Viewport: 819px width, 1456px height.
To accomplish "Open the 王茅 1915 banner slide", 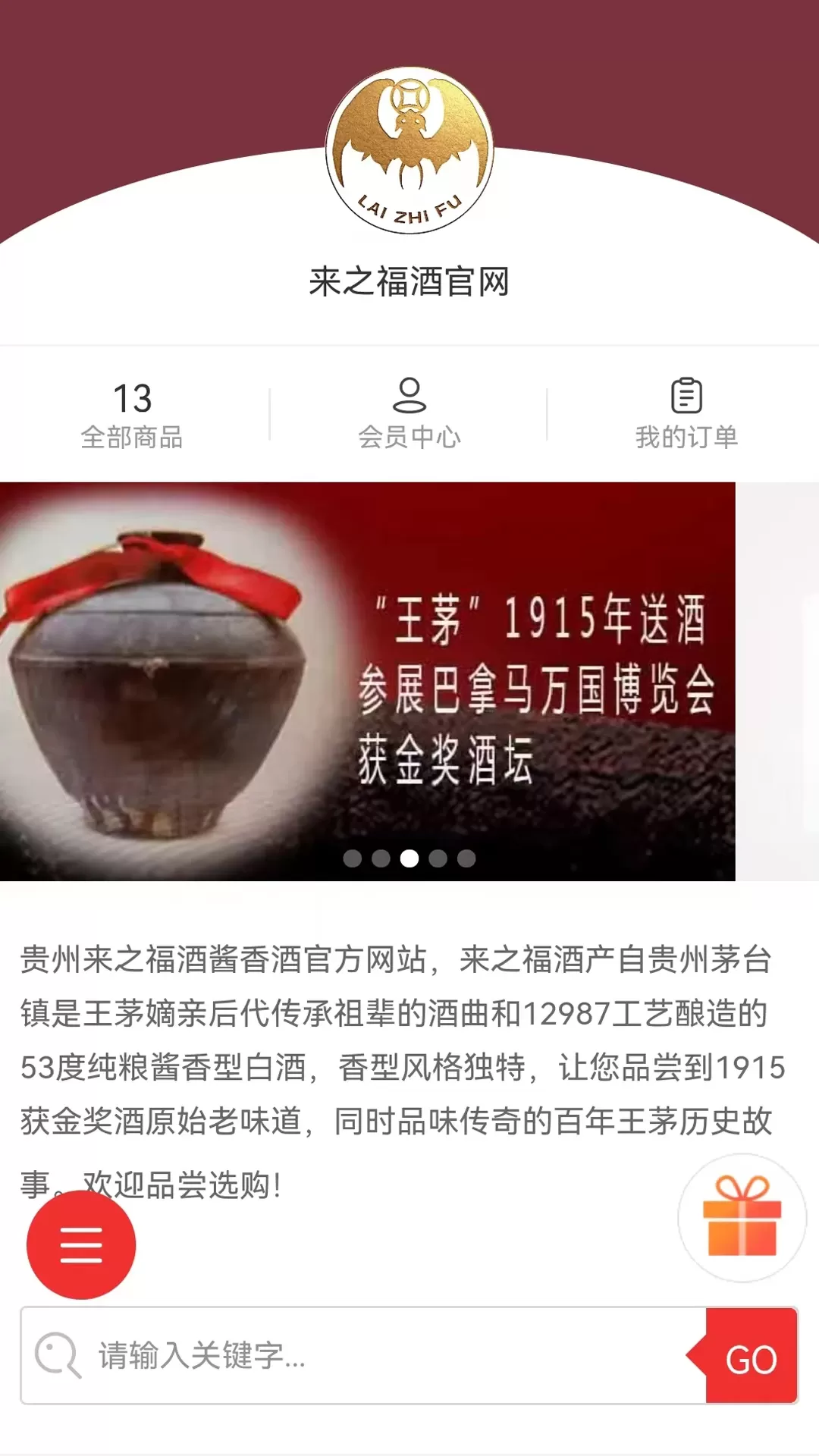I will (368, 681).
